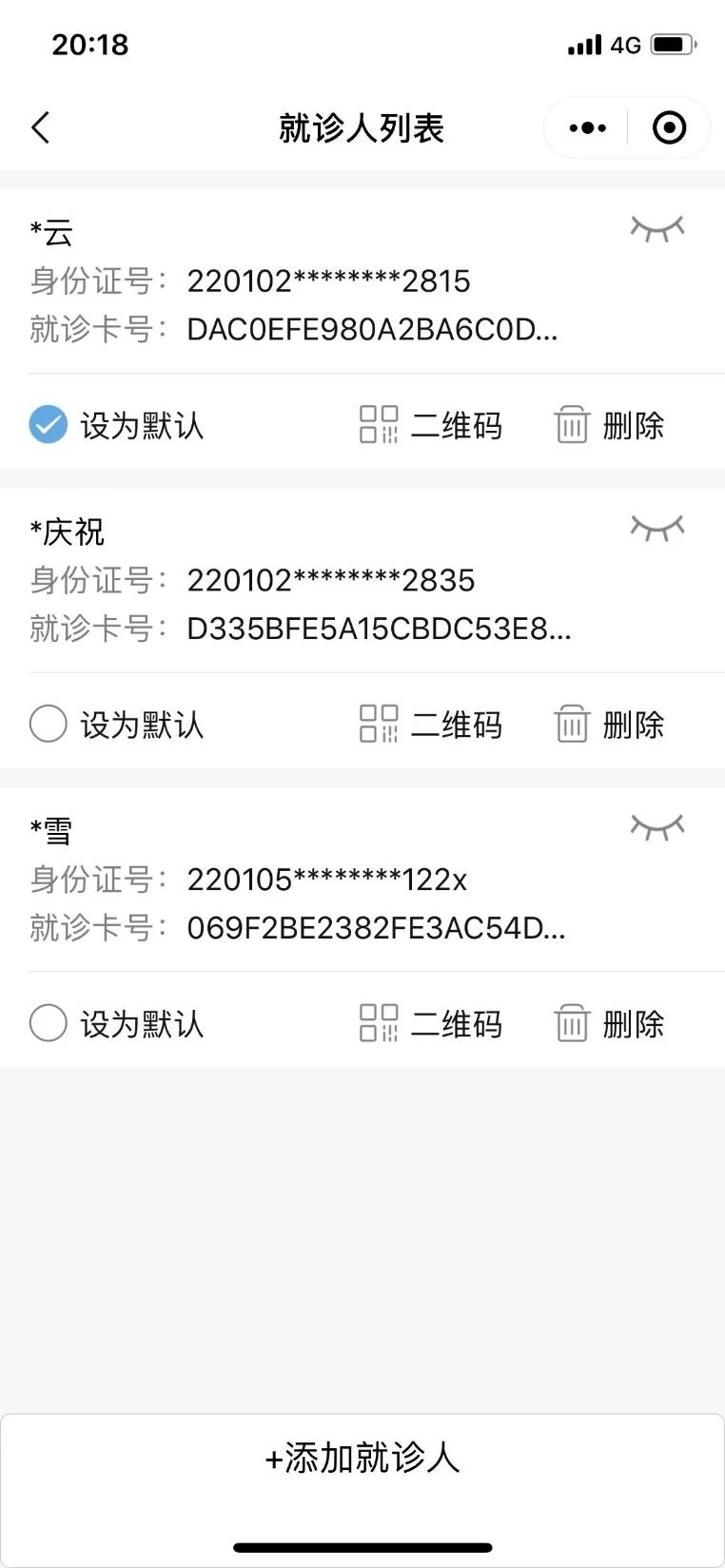Delete patient *云 from the list
The height and width of the screenshot is (1568, 725).
coord(609,425)
